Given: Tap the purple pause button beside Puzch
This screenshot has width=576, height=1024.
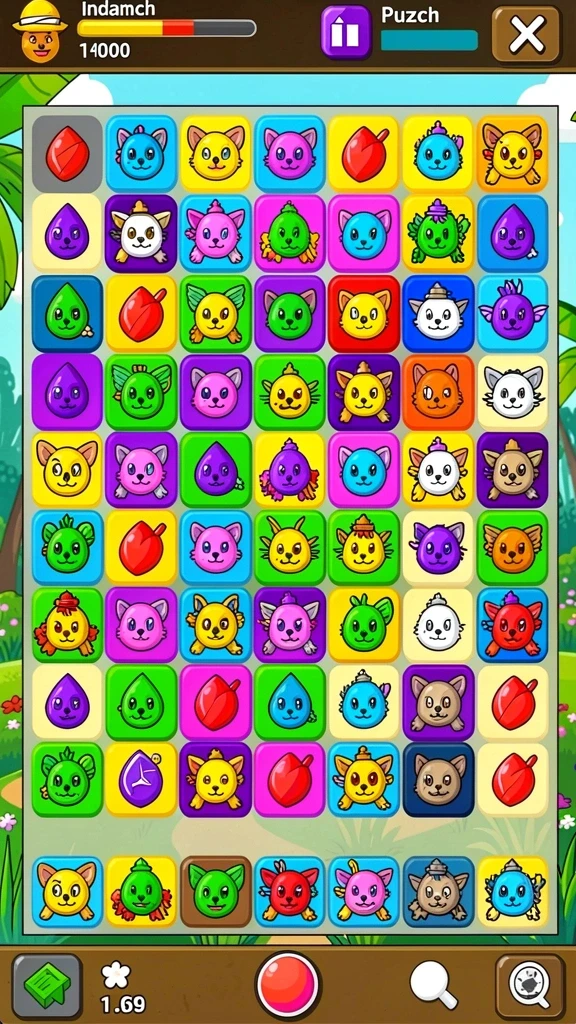Looking at the screenshot, I should pyautogui.click(x=345, y=32).
